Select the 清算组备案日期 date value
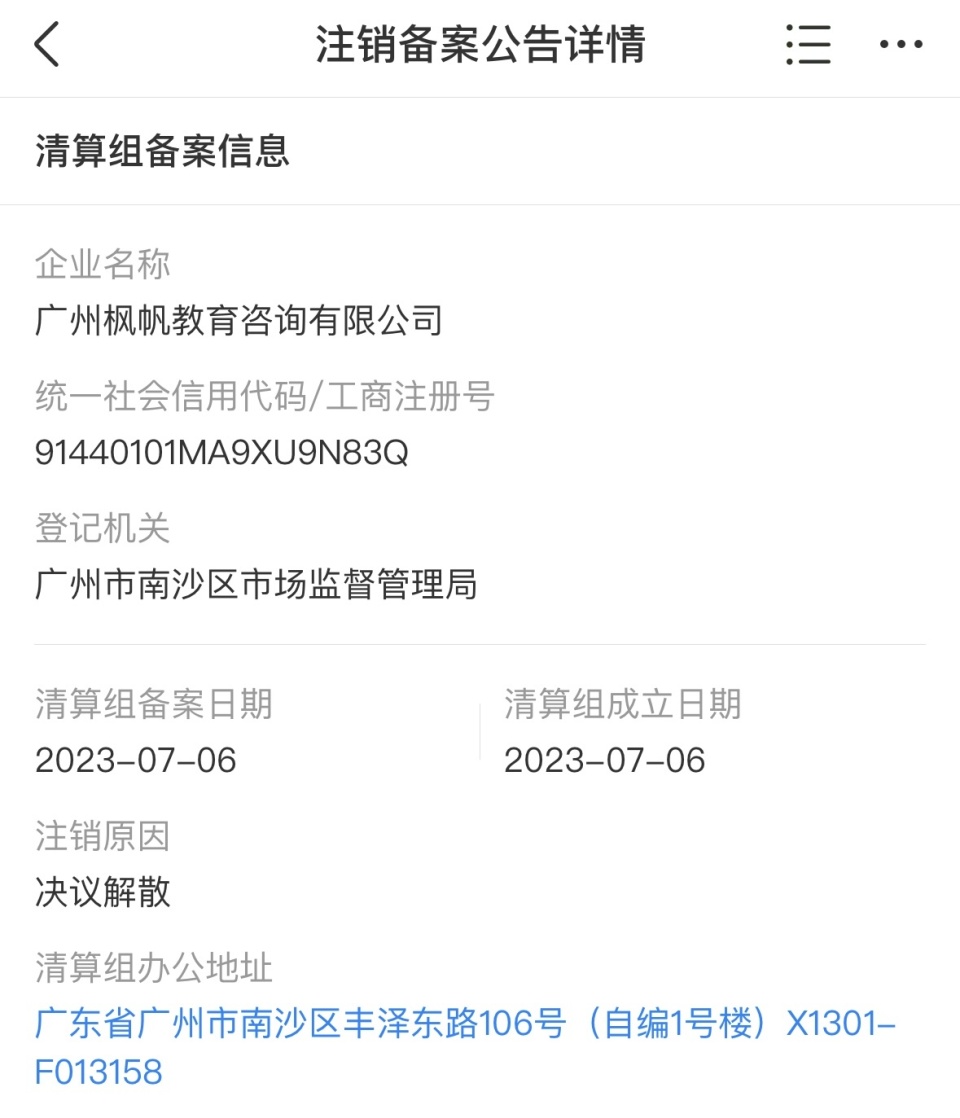This screenshot has width=960, height=1118. (x=135, y=760)
